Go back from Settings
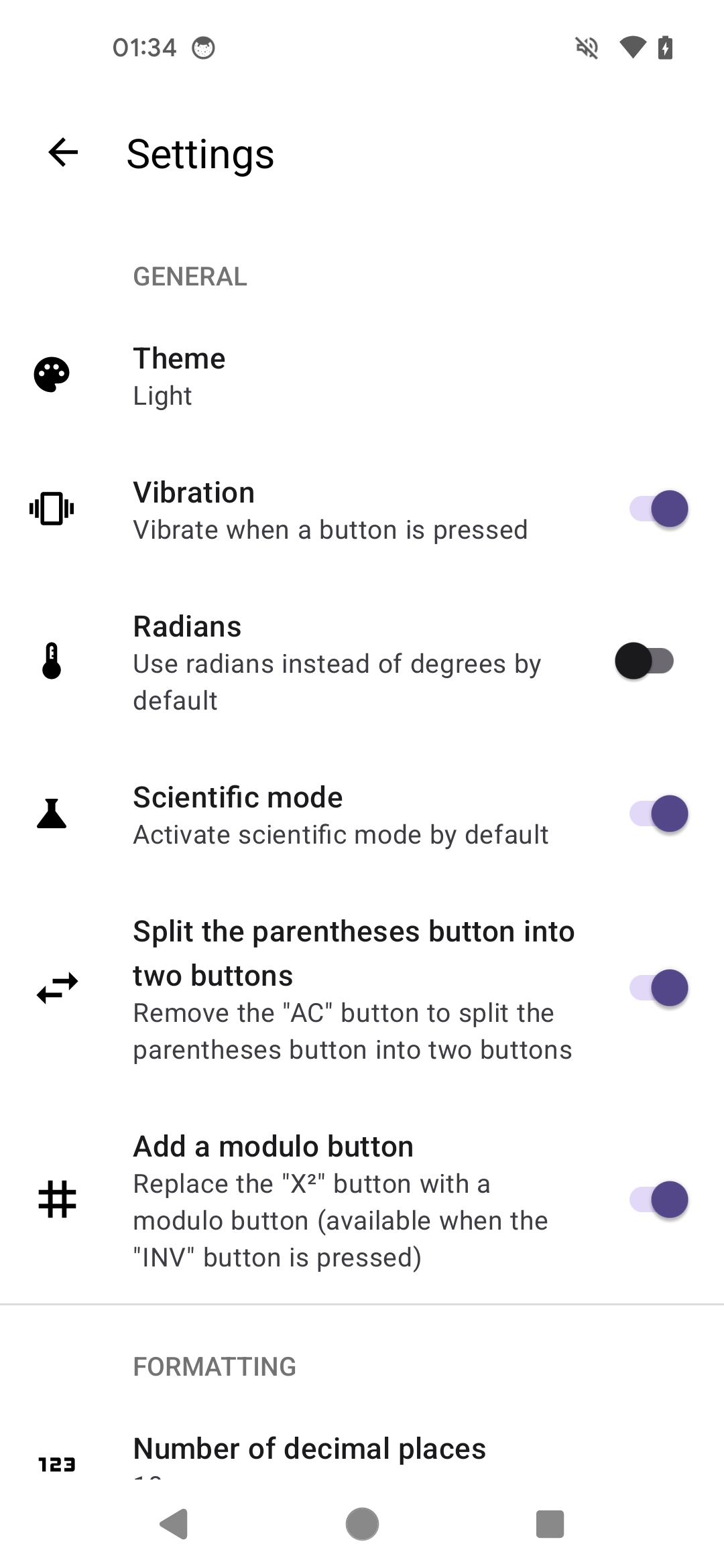 click(64, 153)
